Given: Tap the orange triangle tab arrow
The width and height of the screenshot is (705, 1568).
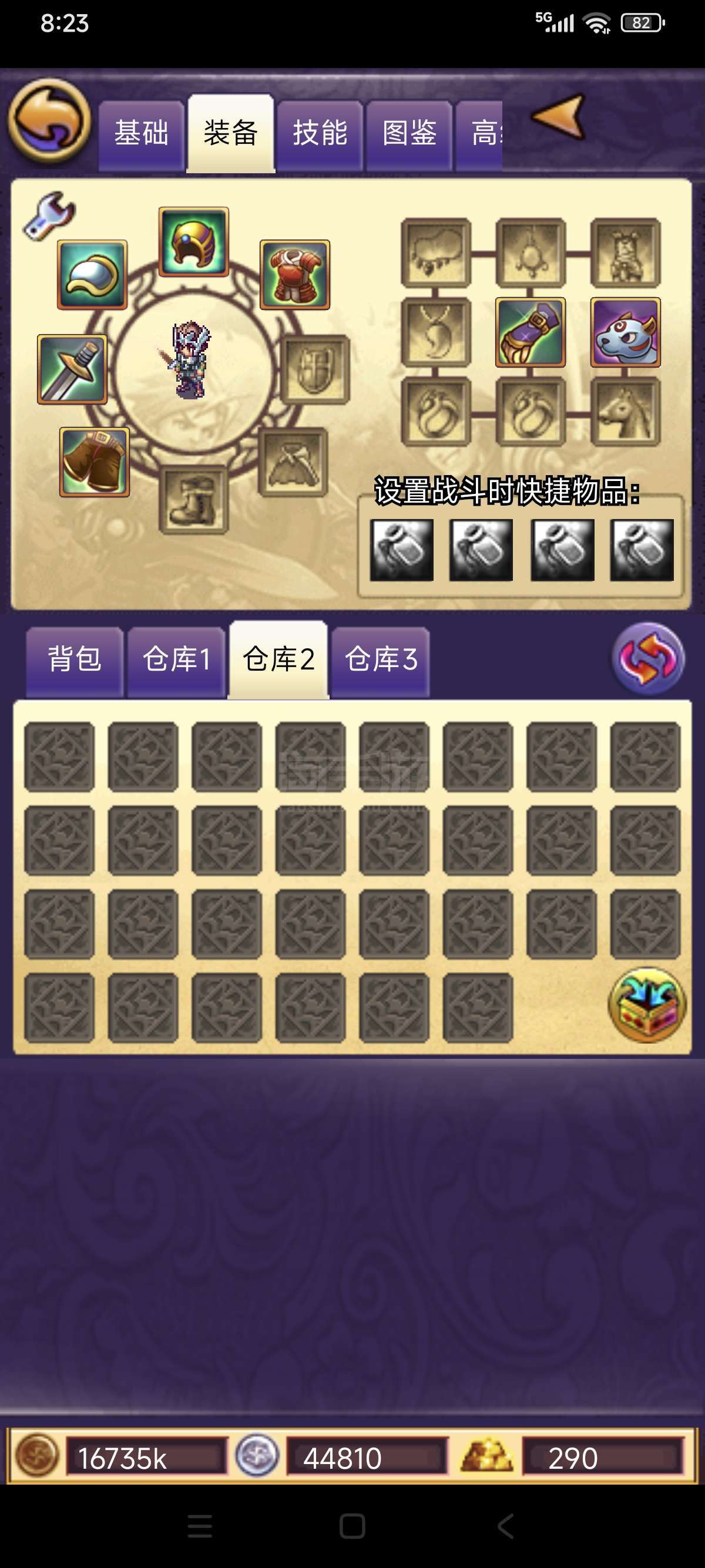Looking at the screenshot, I should click(559, 116).
